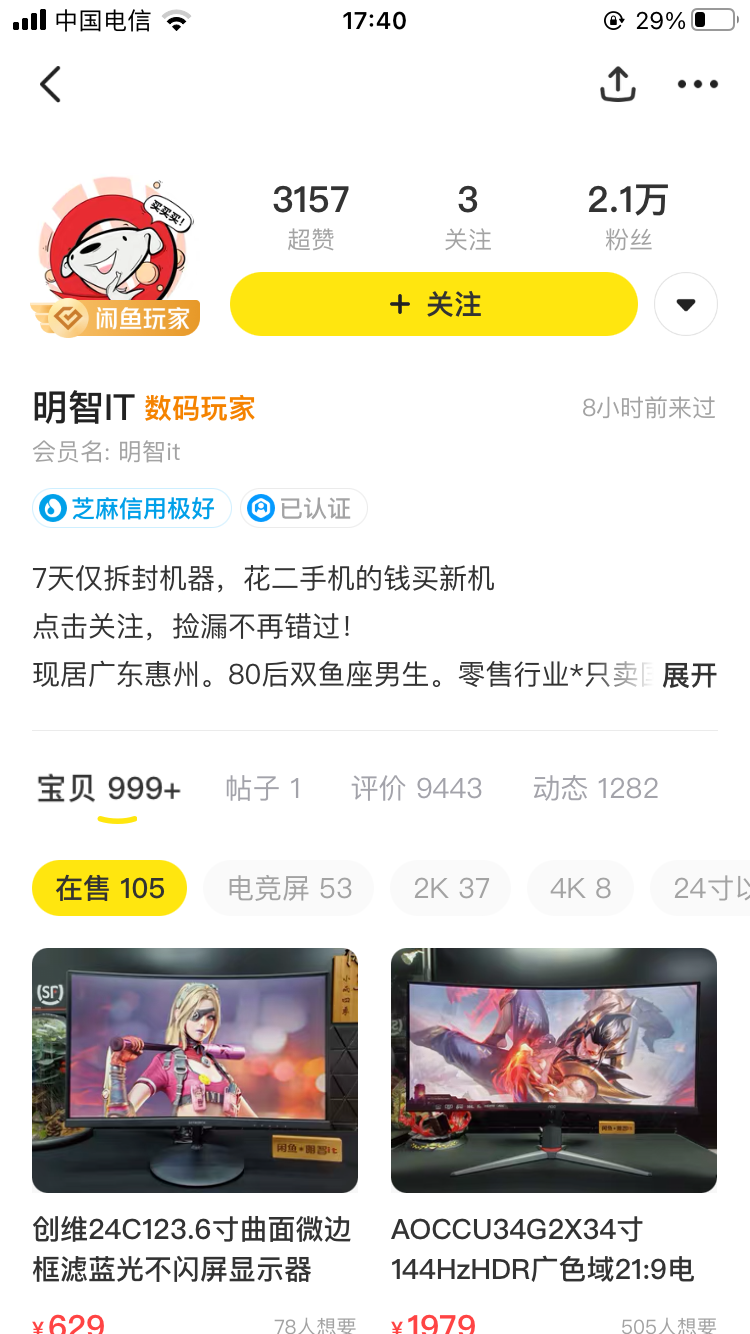Switch to the 帖子 1 tab

click(x=263, y=789)
